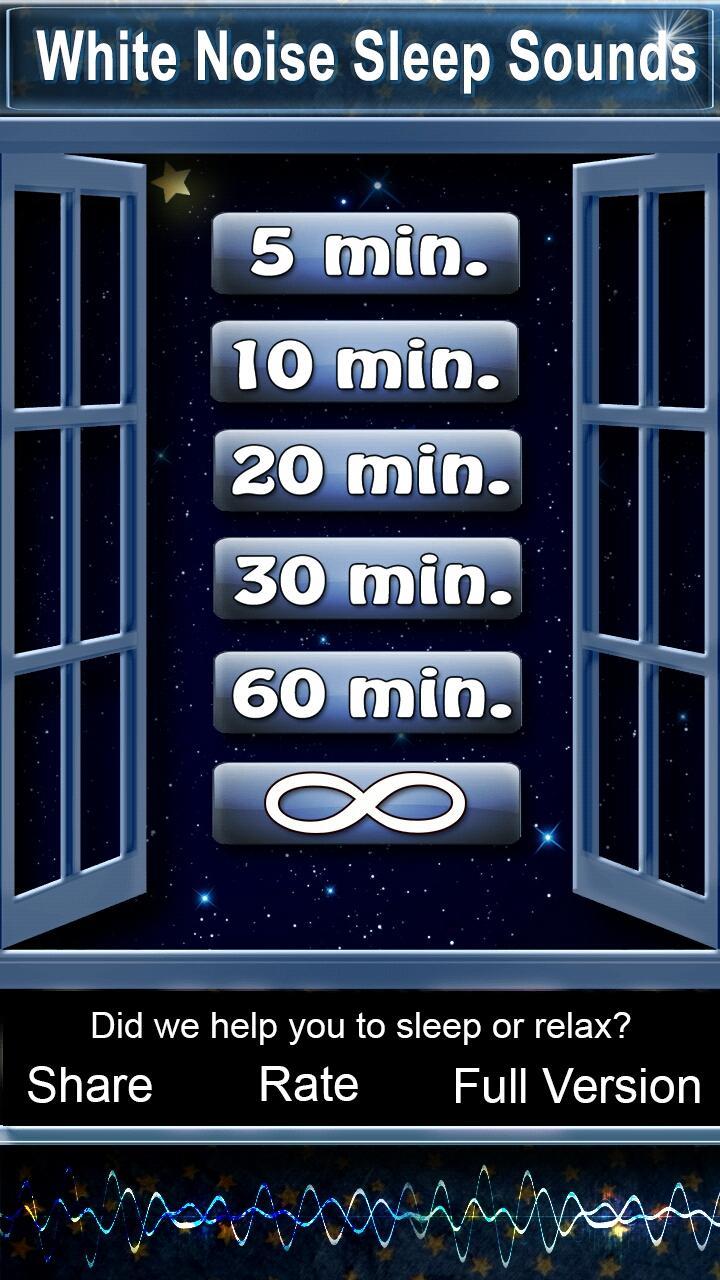The image size is (720, 1280).
Task: Share the app
Action: pos(90,1085)
